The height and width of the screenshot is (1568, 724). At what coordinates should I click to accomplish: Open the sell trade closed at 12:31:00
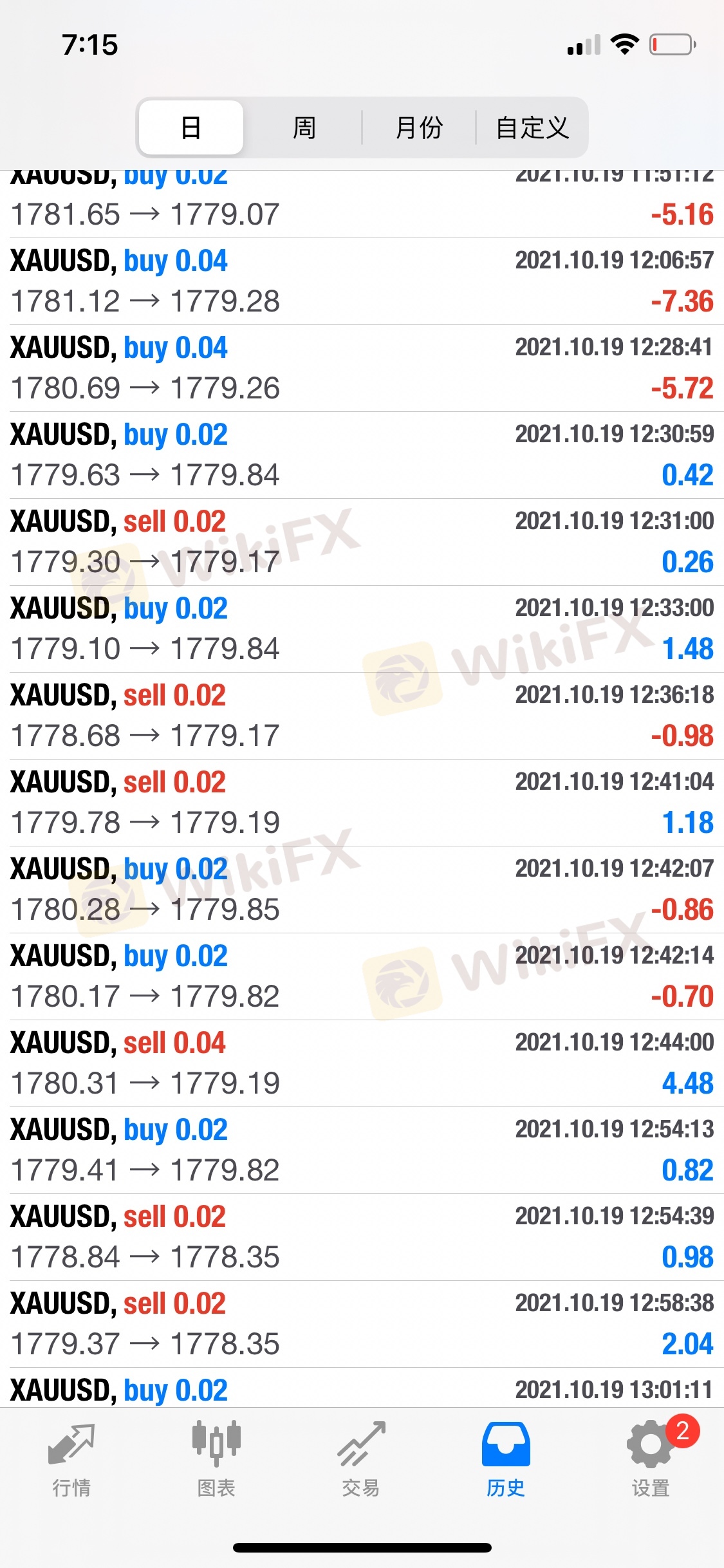tap(362, 542)
